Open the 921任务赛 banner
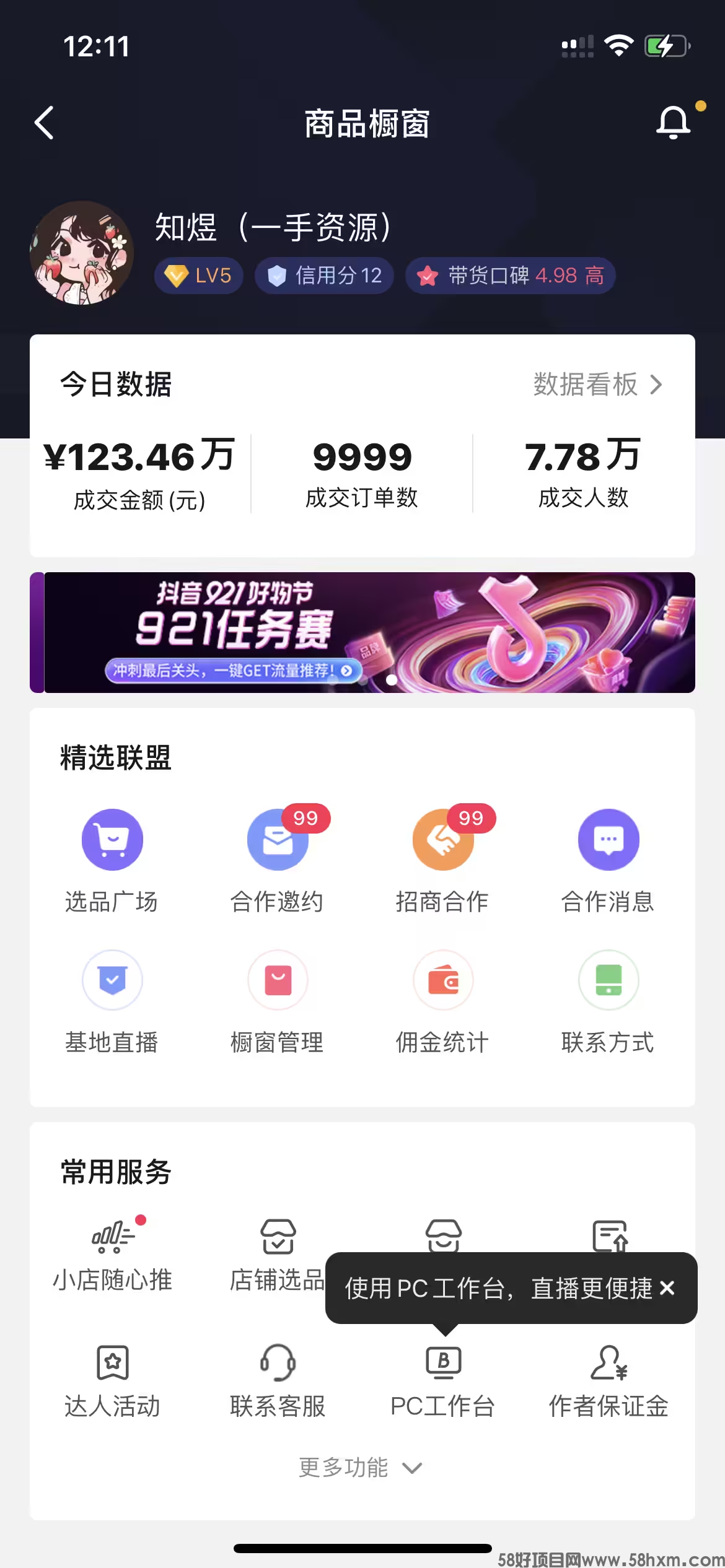Image resolution: width=725 pixels, height=1568 pixels. (x=362, y=632)
